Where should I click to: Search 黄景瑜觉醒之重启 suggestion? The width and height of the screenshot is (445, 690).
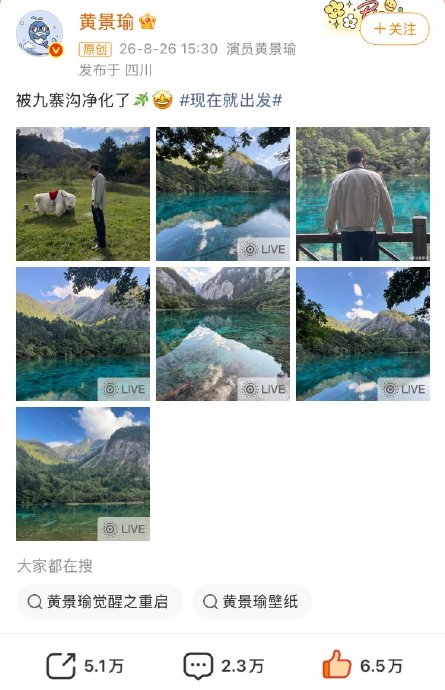pos(99,602)
